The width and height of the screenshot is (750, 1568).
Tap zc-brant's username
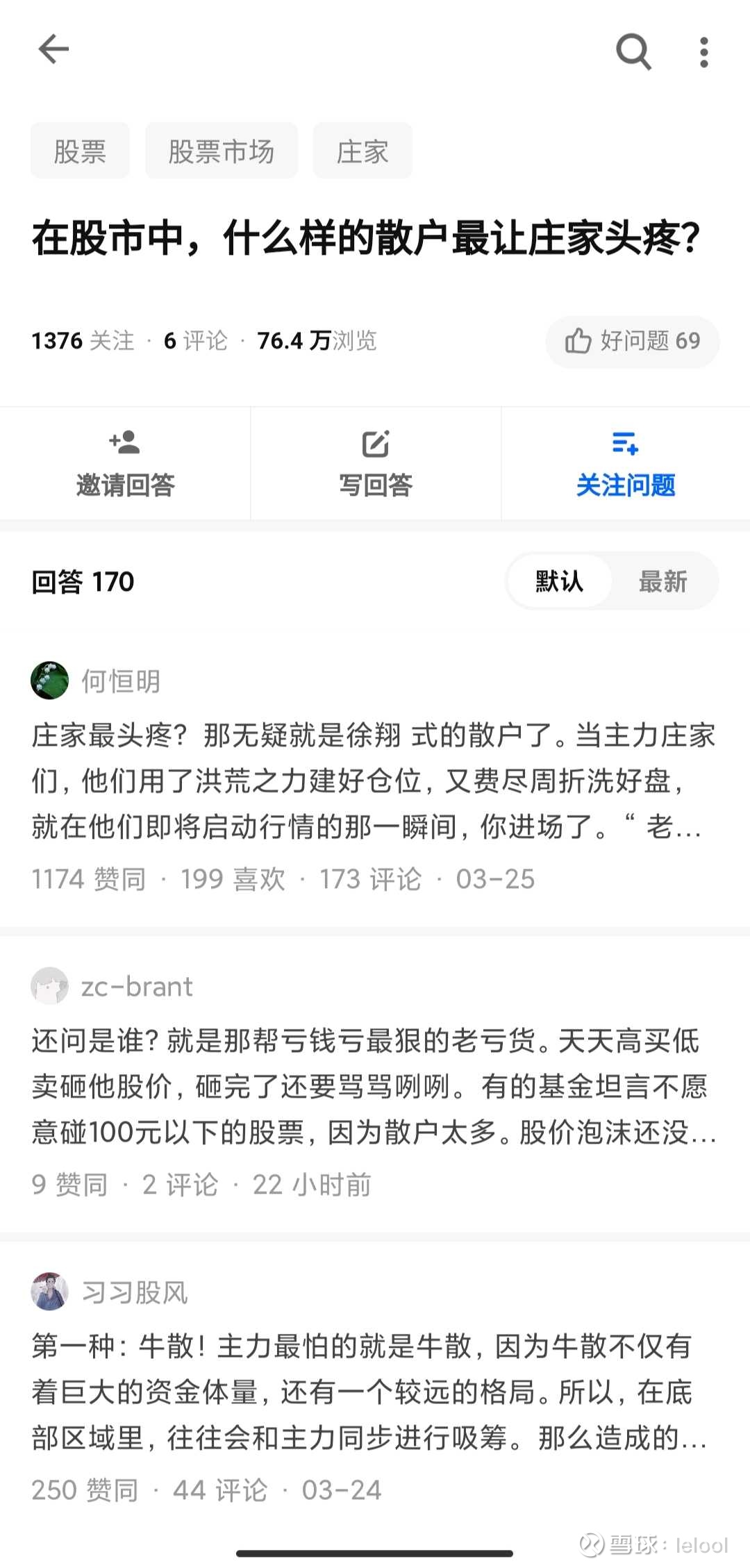point(137,986)
